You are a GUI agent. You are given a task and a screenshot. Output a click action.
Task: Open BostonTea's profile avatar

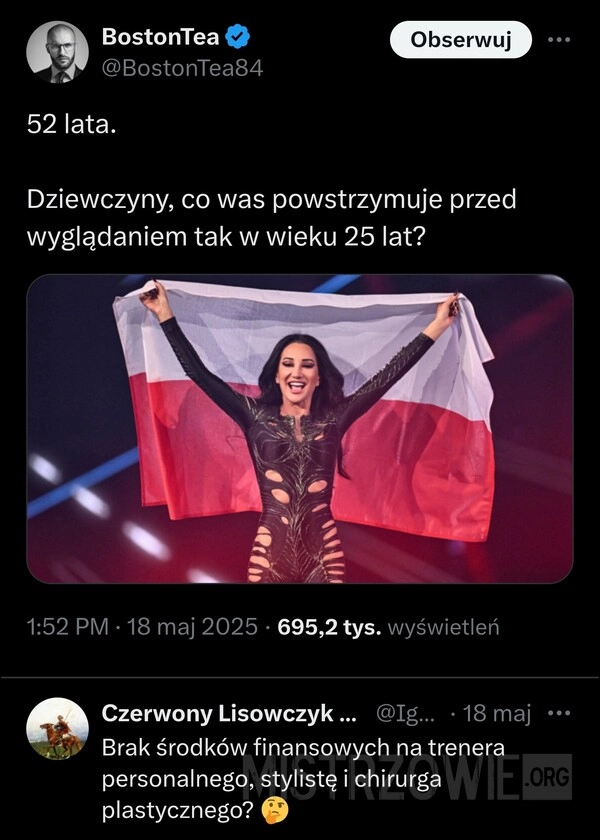pos(57,52)
